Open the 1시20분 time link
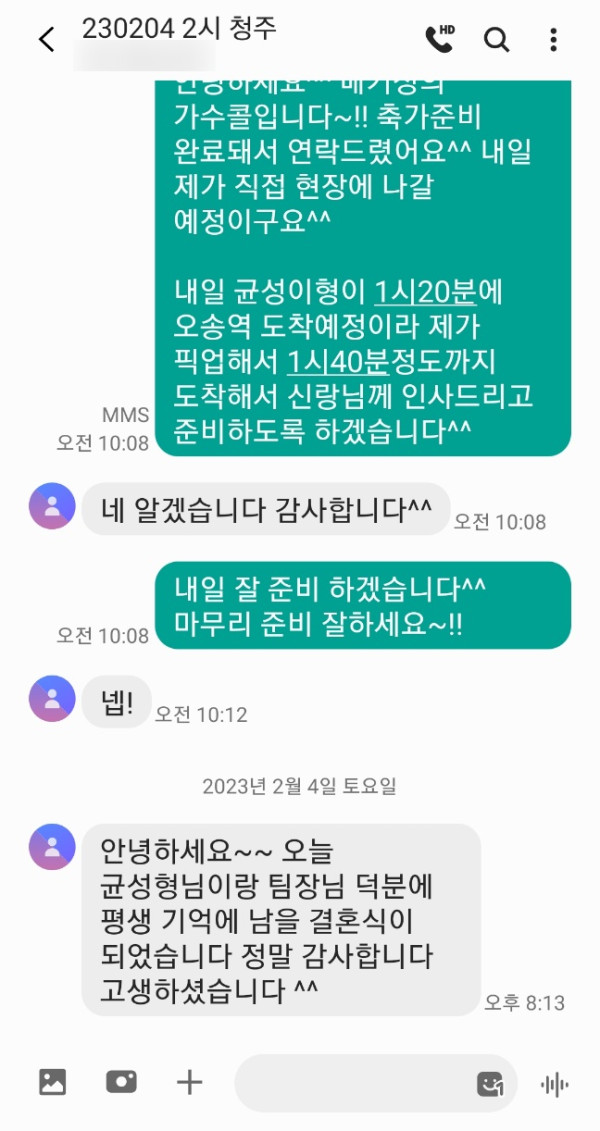This screenshot has width=600, height=1131. pyautogui.click(x=437, y=294)
